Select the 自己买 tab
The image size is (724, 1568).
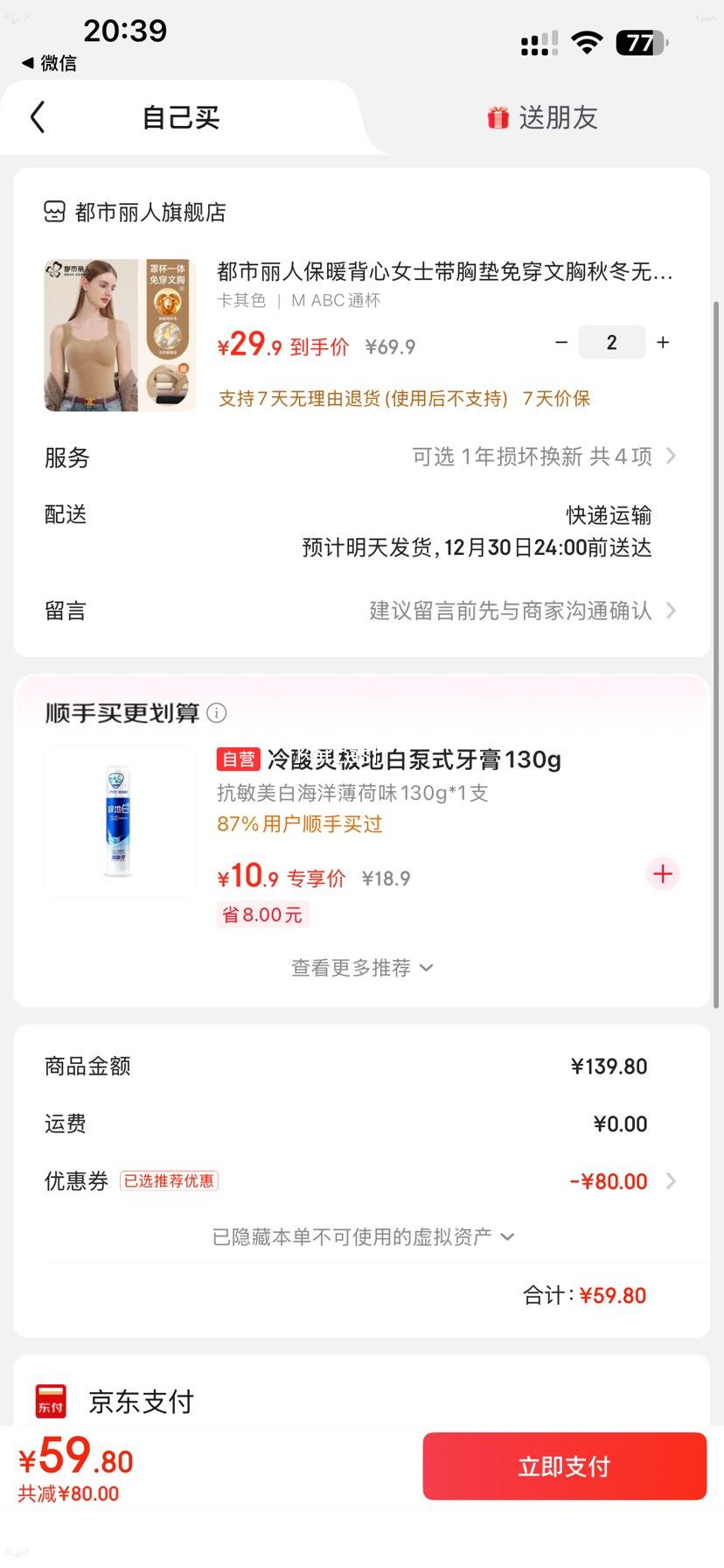181,117
